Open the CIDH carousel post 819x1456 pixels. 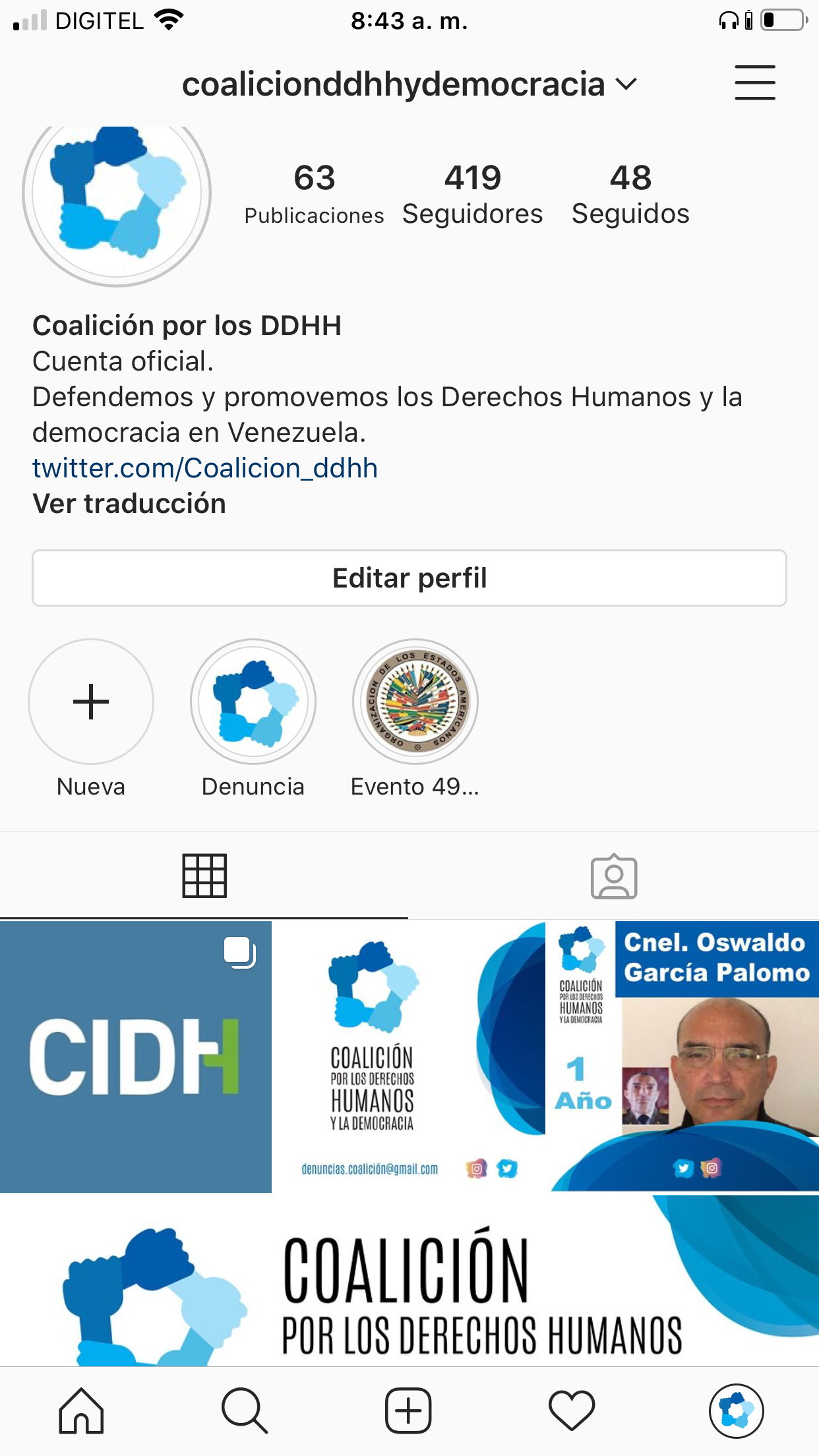[136, 1056]
